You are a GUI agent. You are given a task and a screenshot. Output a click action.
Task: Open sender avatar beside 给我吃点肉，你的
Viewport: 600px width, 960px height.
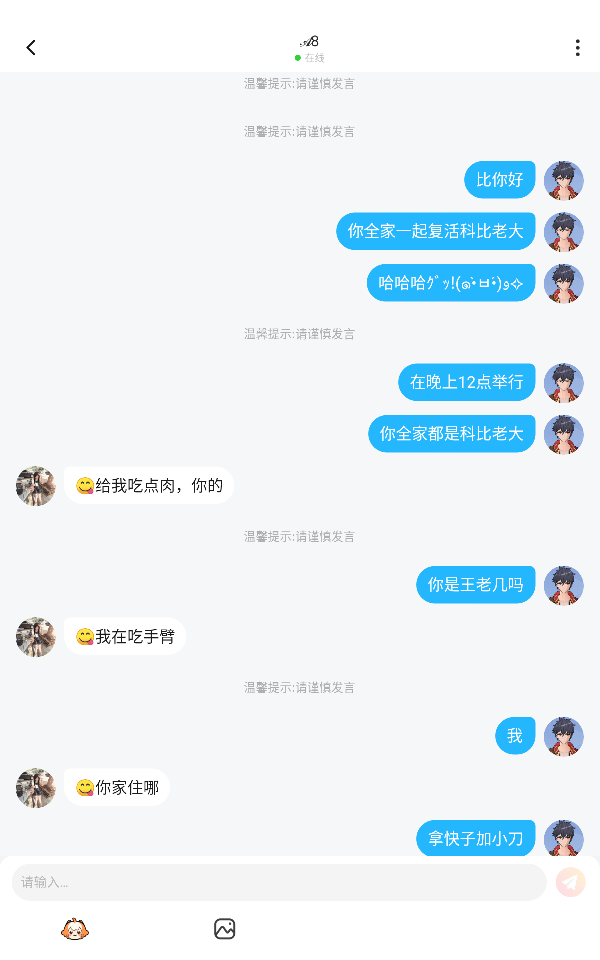pyautogui.click(x=36, y=486)
